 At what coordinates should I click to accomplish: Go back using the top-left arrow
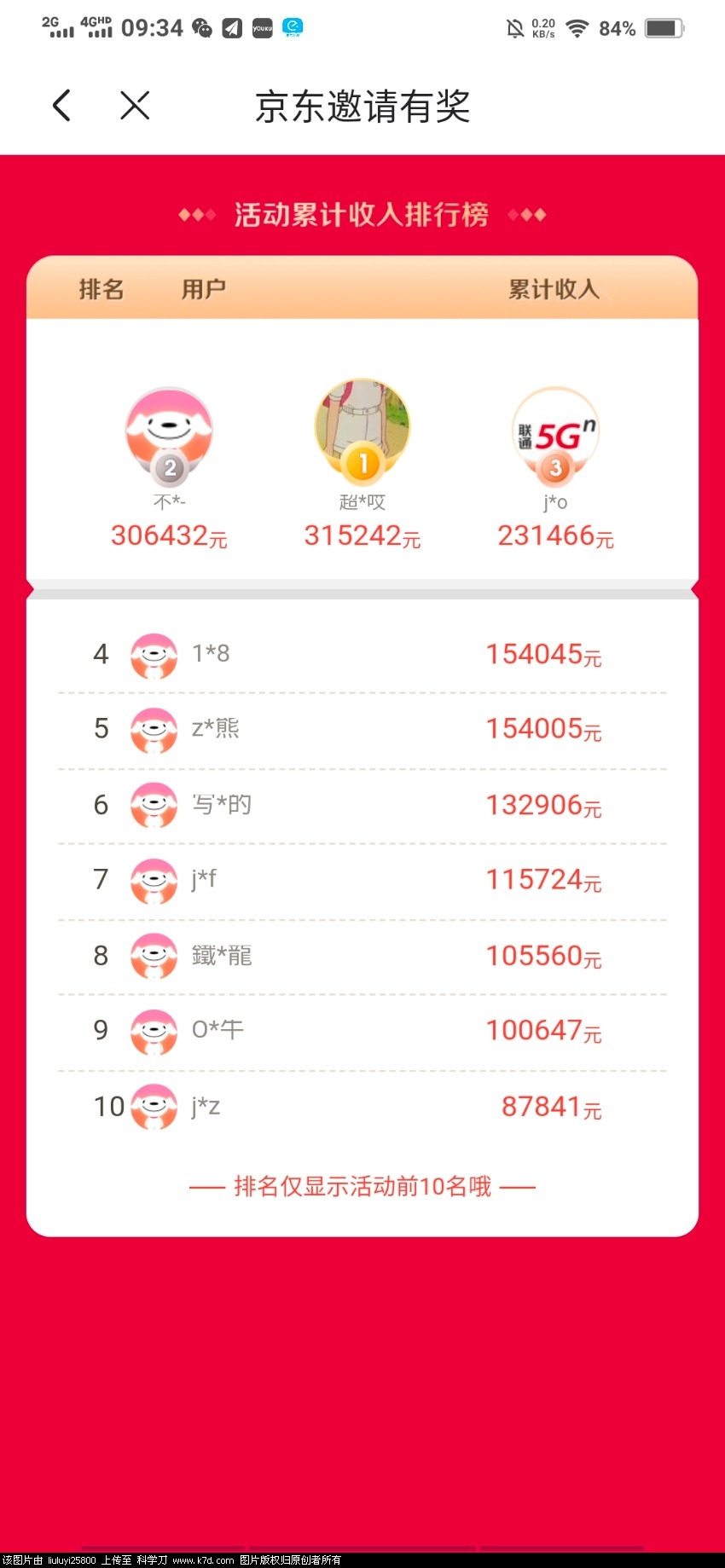point(61,106)
